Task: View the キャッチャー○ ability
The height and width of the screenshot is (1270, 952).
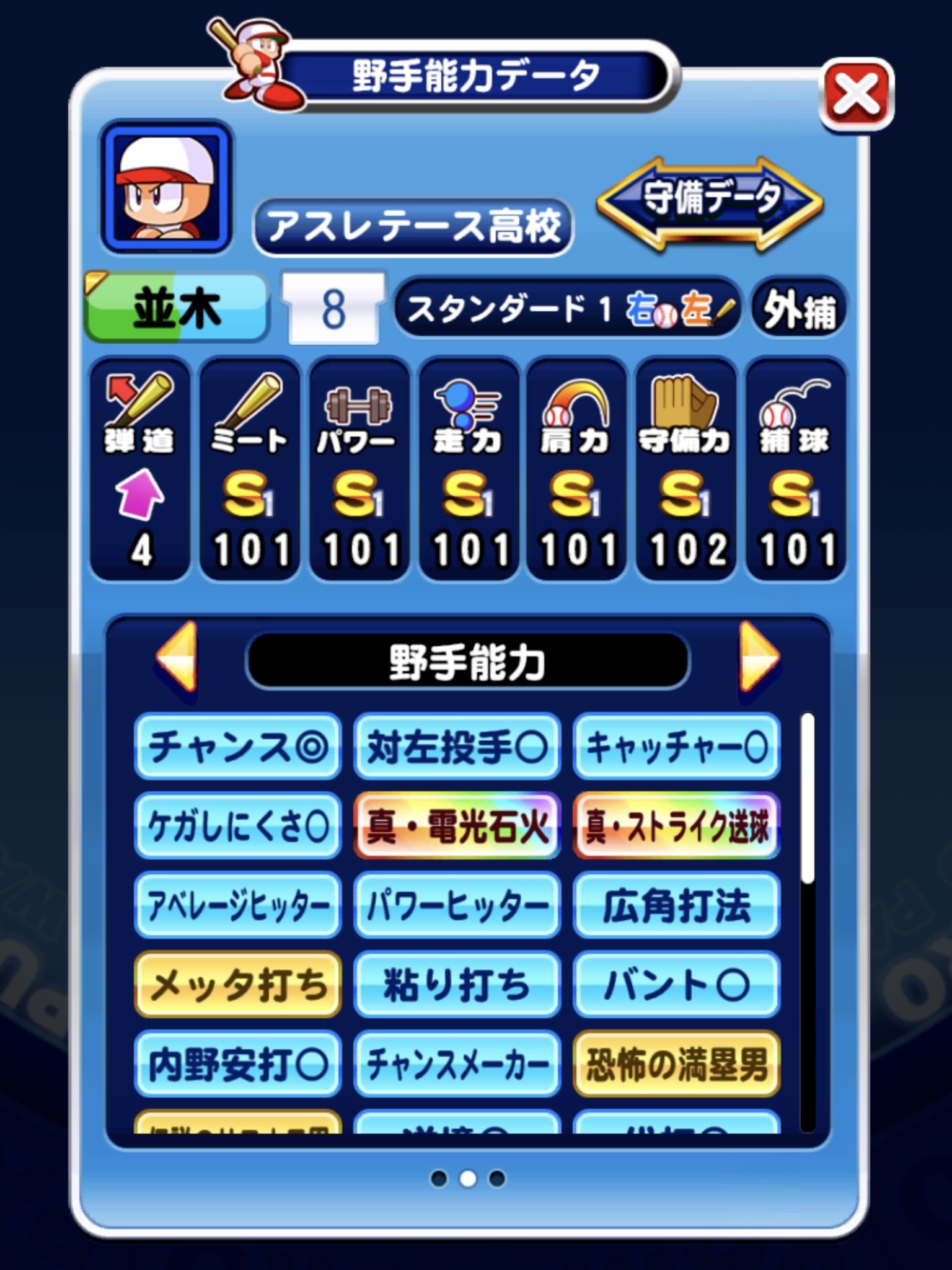Action: [x=676, y=746]
